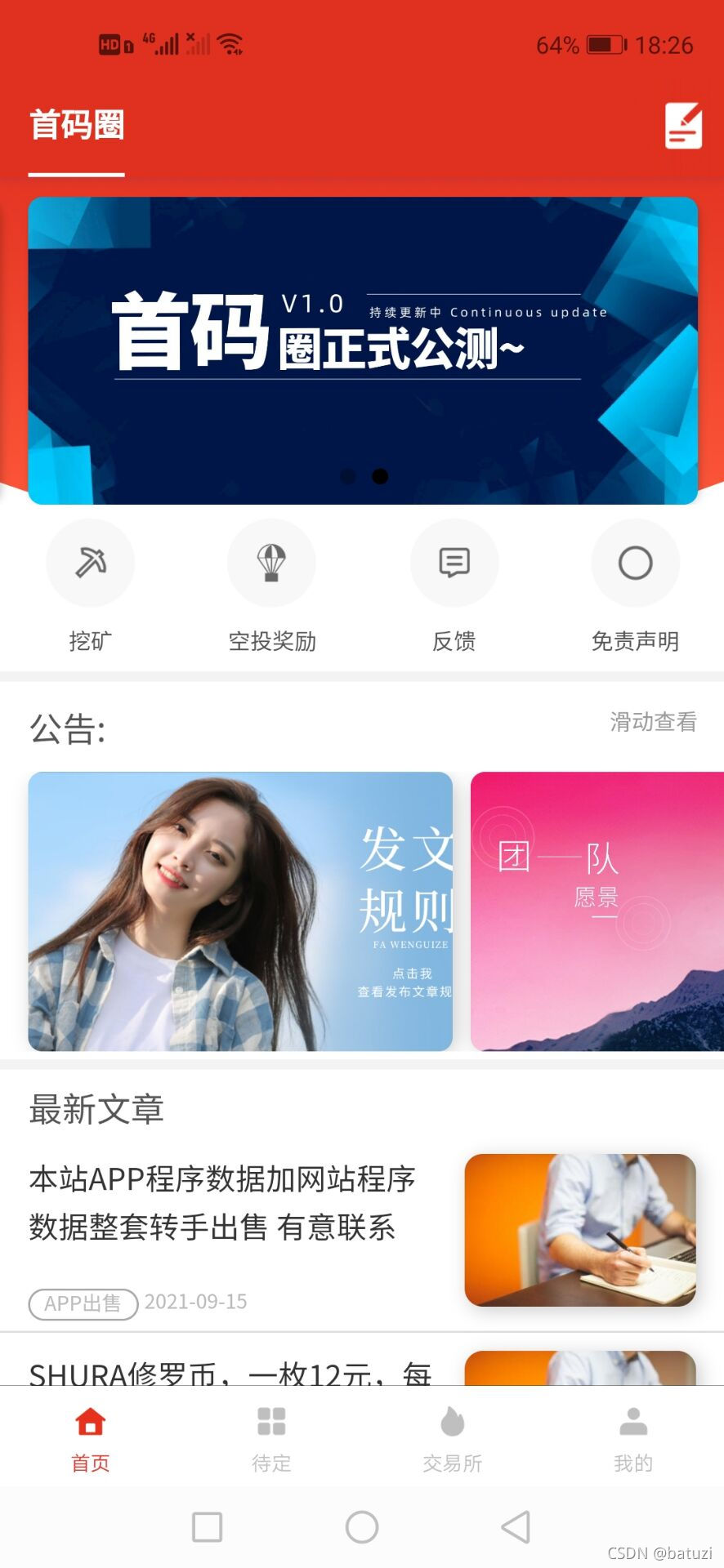Open the SHURA修罗币 article
Screen dimensions: 724x1568
[229, 1372]
